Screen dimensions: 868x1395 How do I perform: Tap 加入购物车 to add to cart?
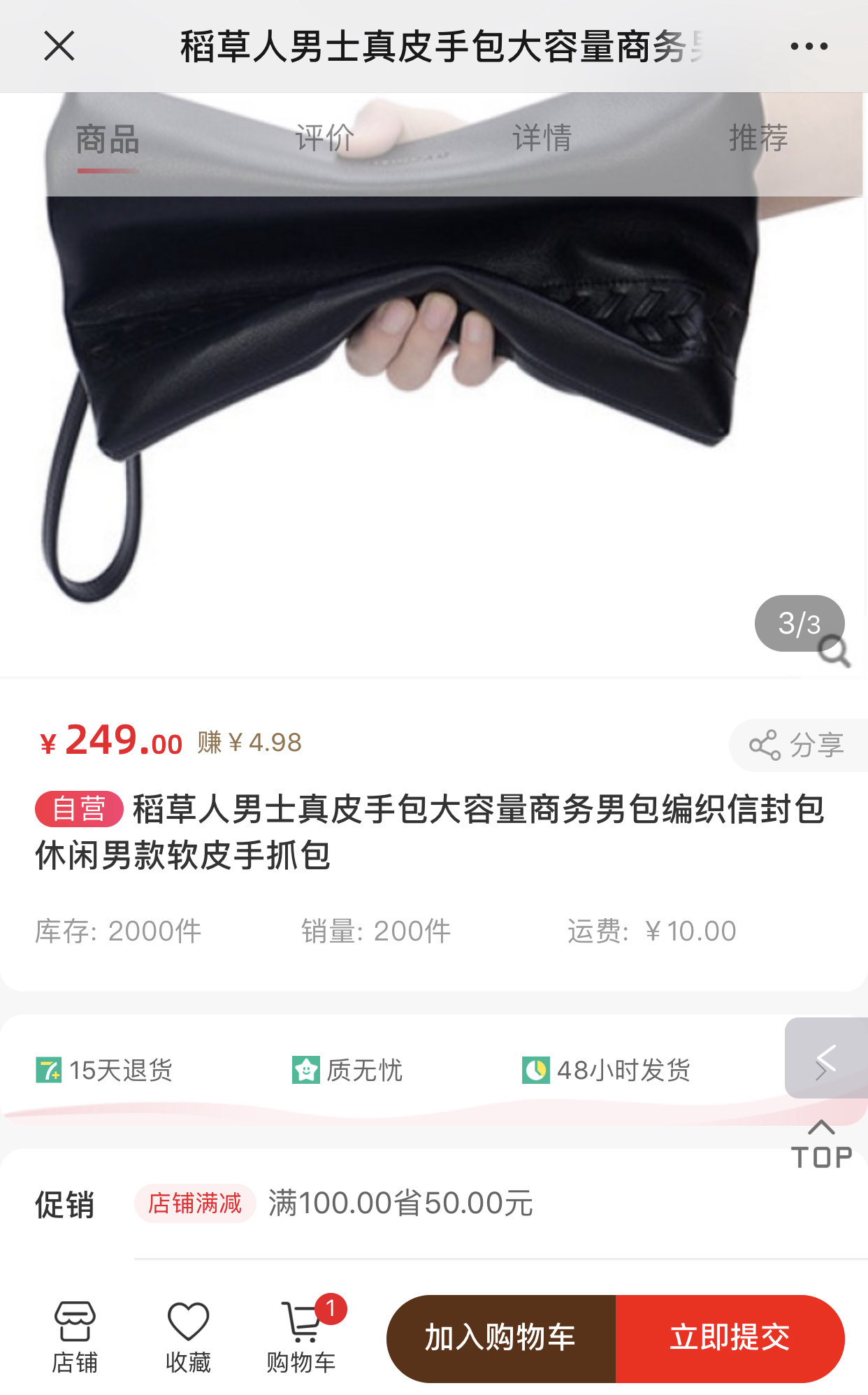(501, 1338)
